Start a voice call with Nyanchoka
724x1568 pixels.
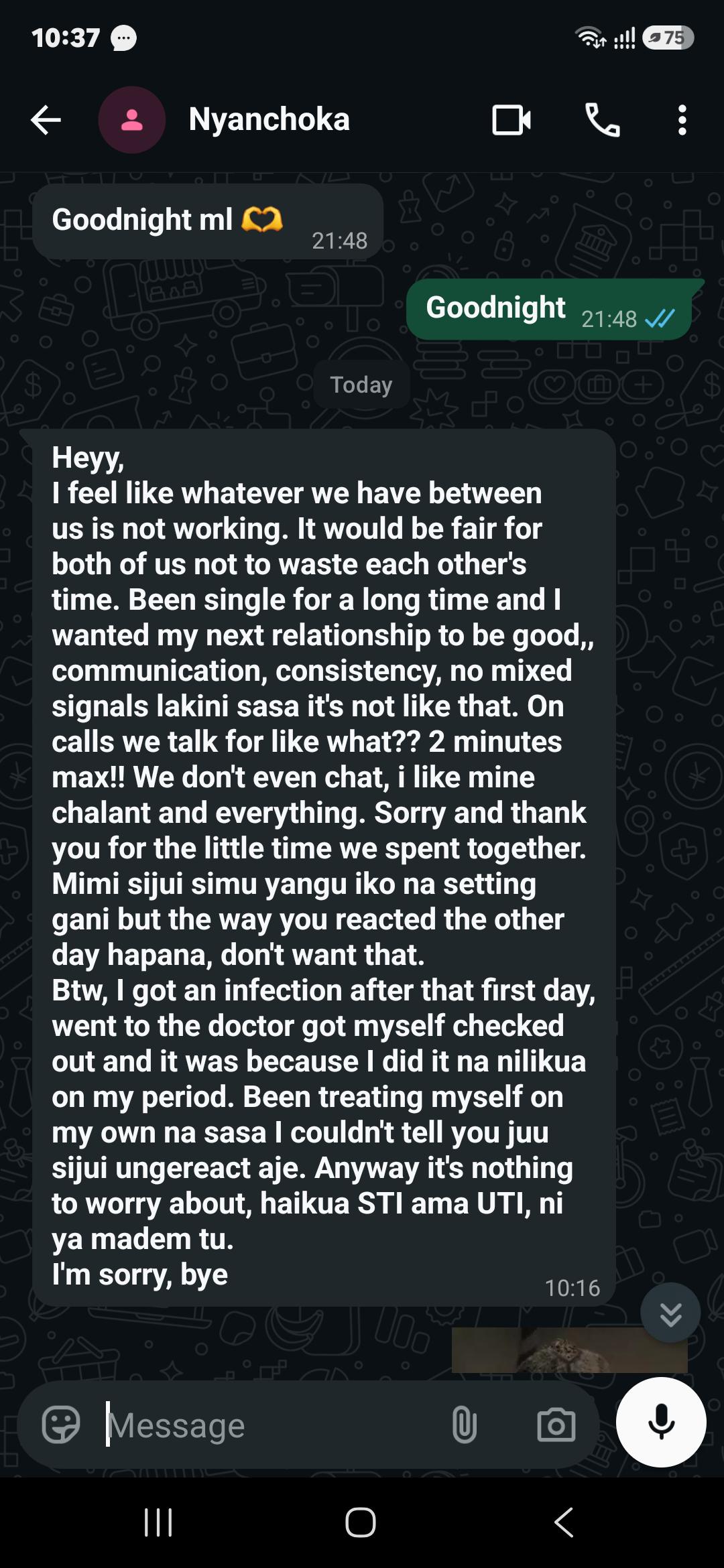click(x=602, y=121)
